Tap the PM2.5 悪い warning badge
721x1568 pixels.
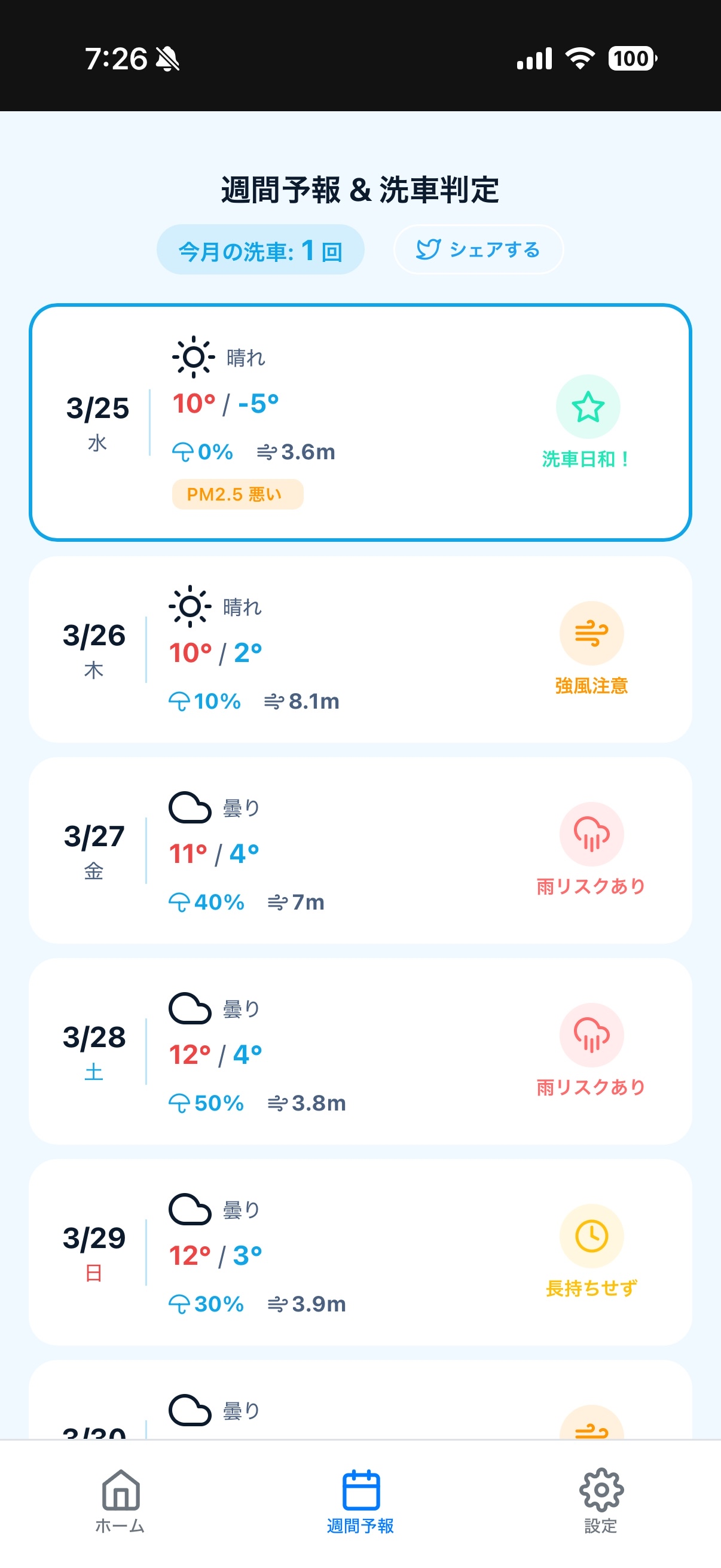click(x=236, y=494)
